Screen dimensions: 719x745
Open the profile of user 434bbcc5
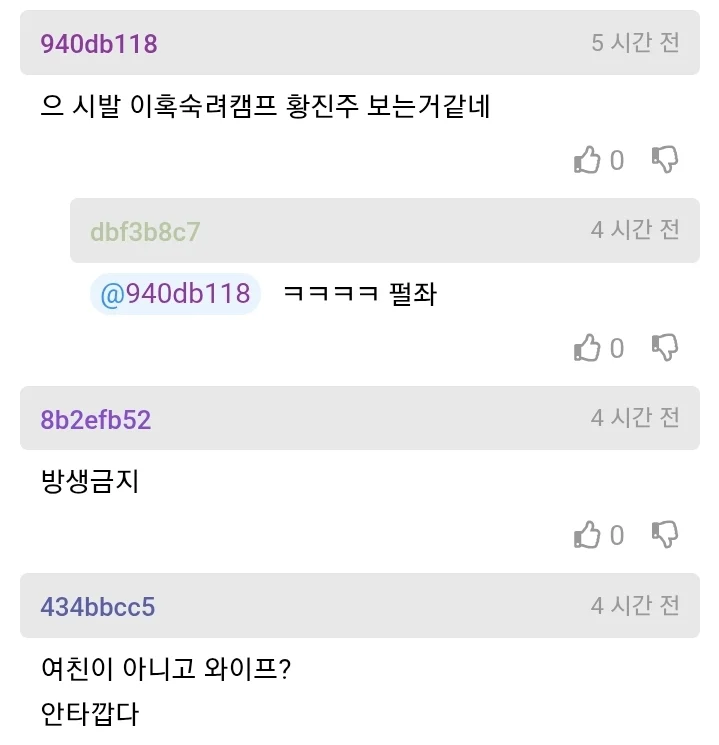[x=98, y=607]
